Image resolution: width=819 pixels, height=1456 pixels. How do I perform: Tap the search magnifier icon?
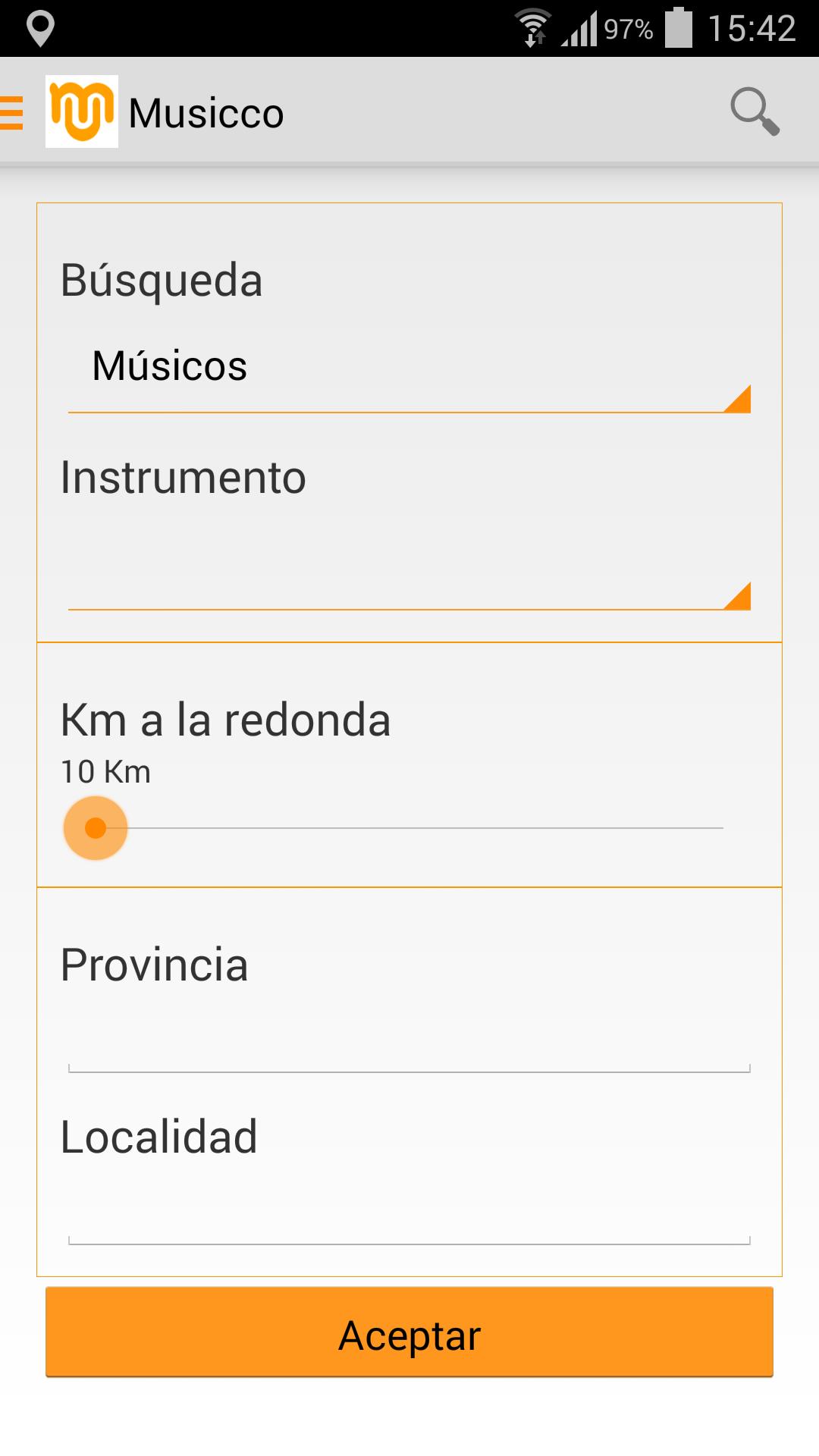click(755, 111)
